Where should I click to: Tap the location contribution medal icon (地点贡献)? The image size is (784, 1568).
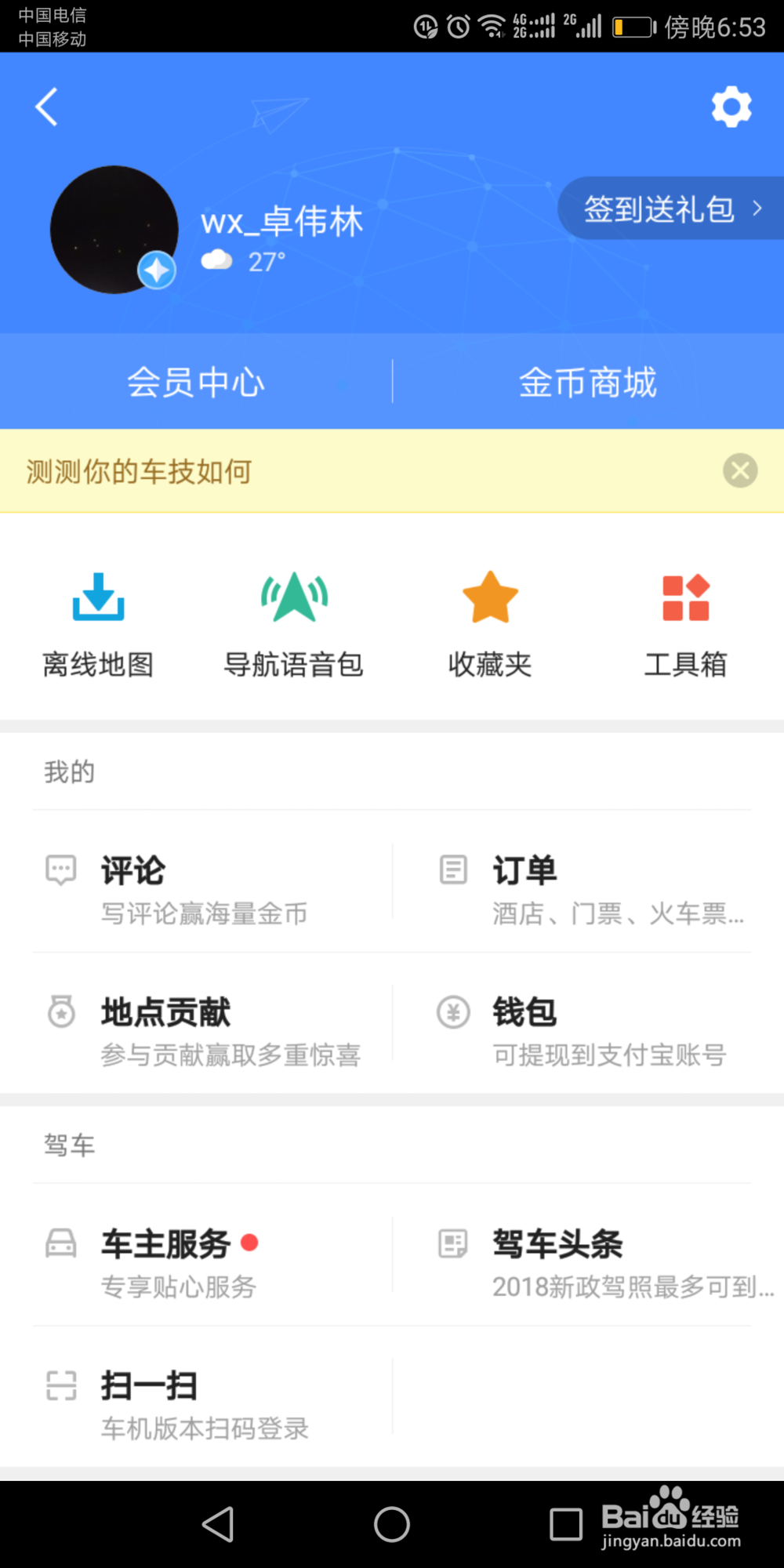tap(60, 1011)
